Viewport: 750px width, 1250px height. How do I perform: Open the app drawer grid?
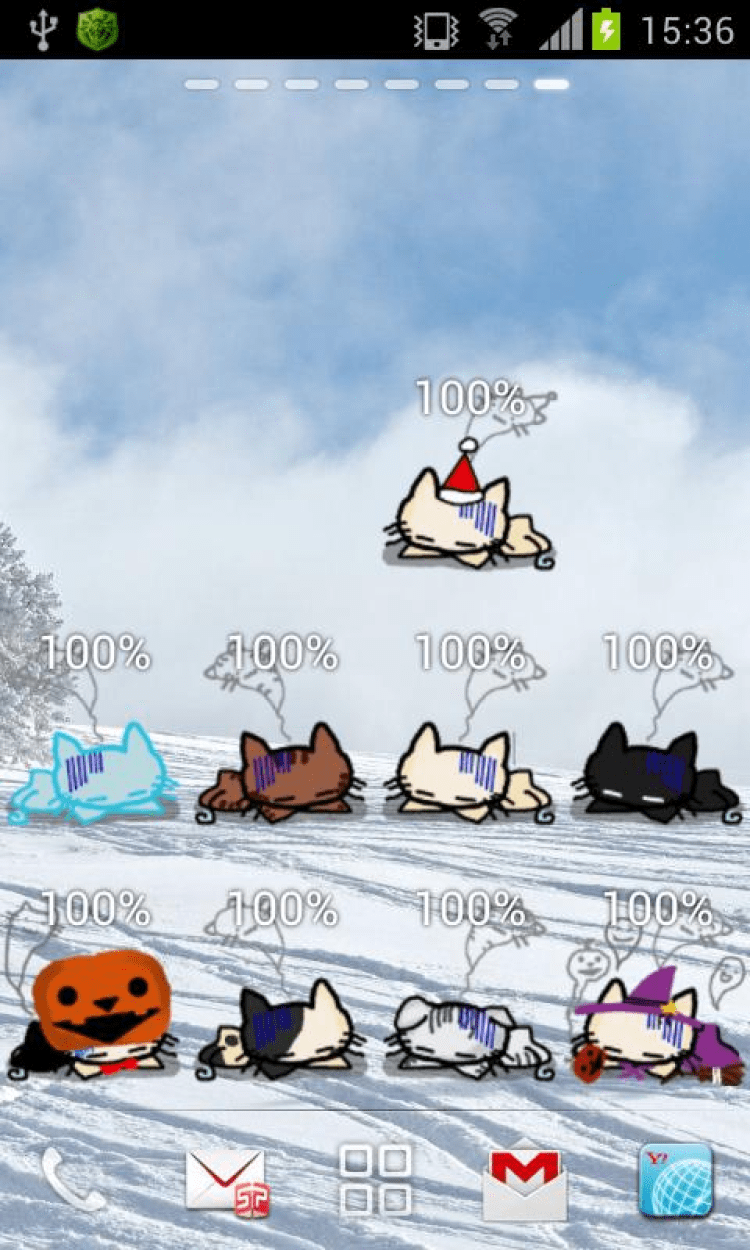click(375, 1180)
